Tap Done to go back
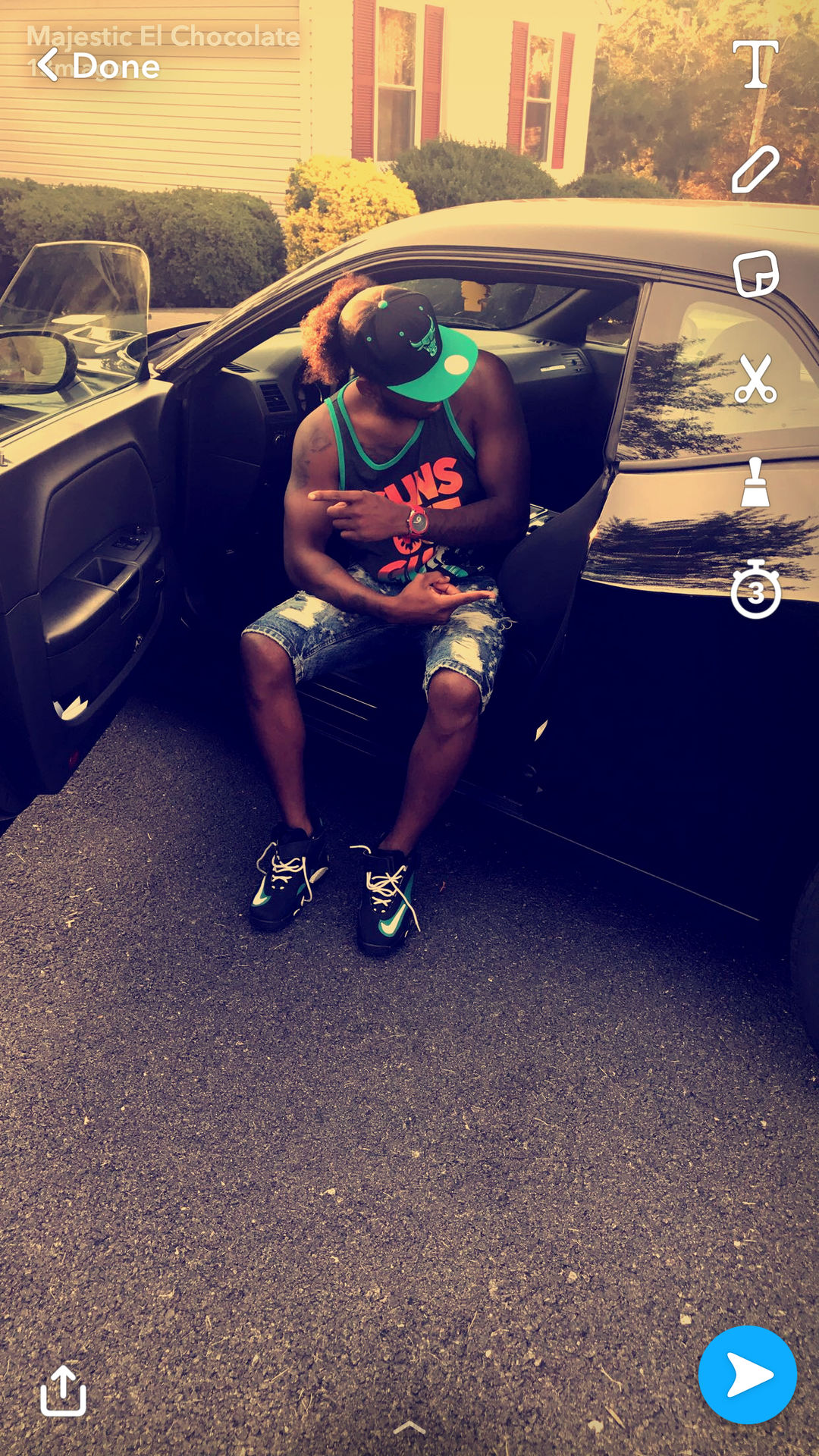The width and height of the screenshot is (819, 1456). pyautogui.click(x=99, y=66)
